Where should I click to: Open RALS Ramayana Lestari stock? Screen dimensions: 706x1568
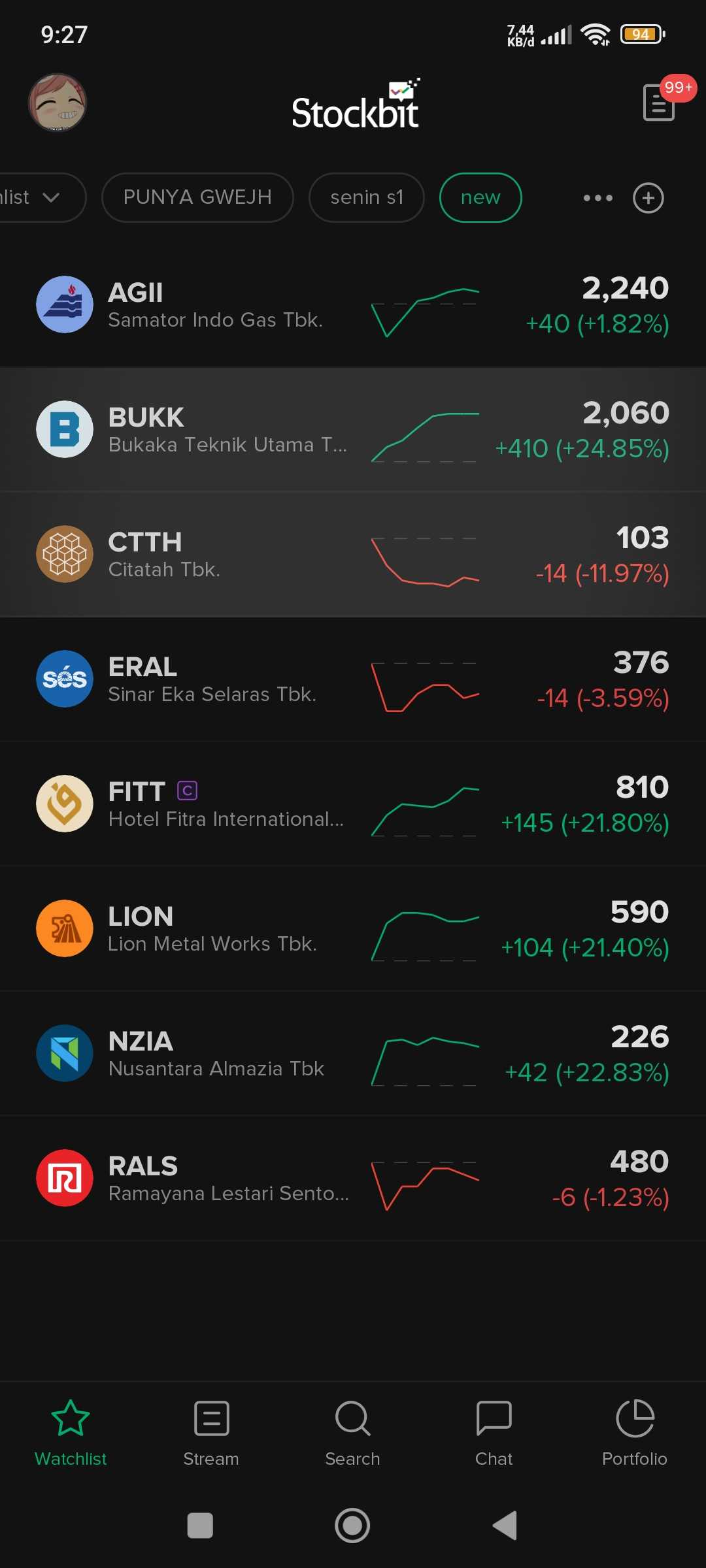coord(353,1179)
